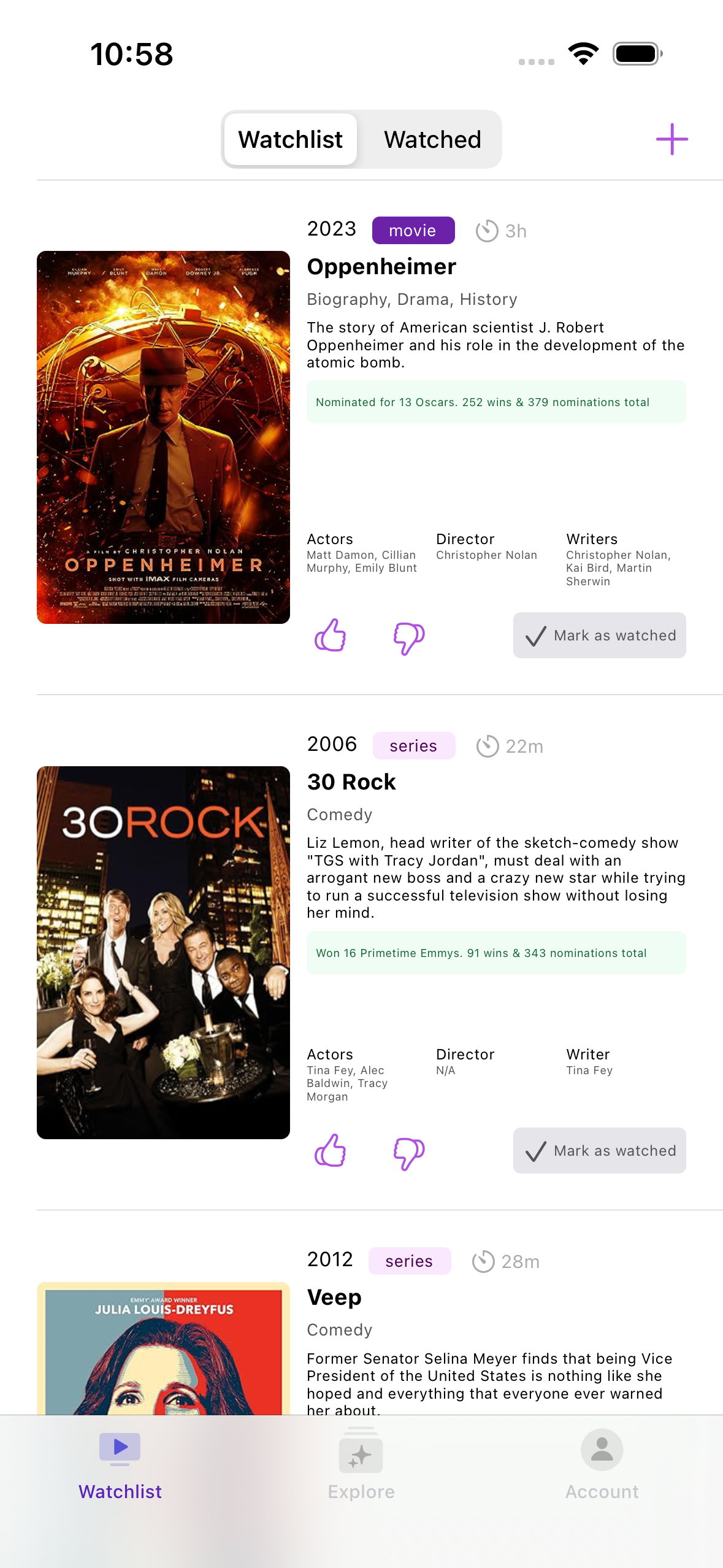Screen dimensions: 723x1568
Task: Switch to the Watched segment
Action: tap(432, 139)
